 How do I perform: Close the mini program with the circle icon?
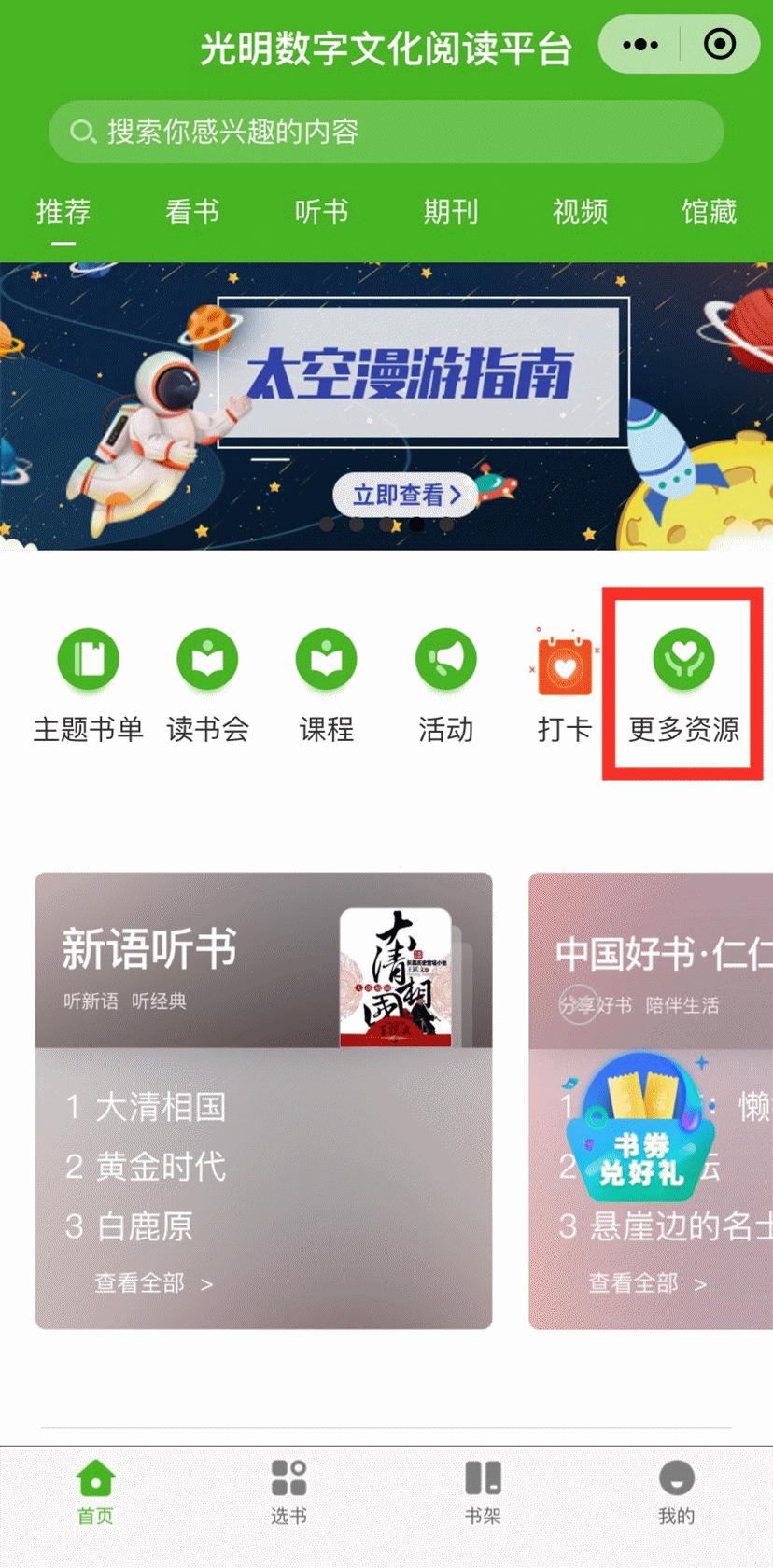click(720, 44)
